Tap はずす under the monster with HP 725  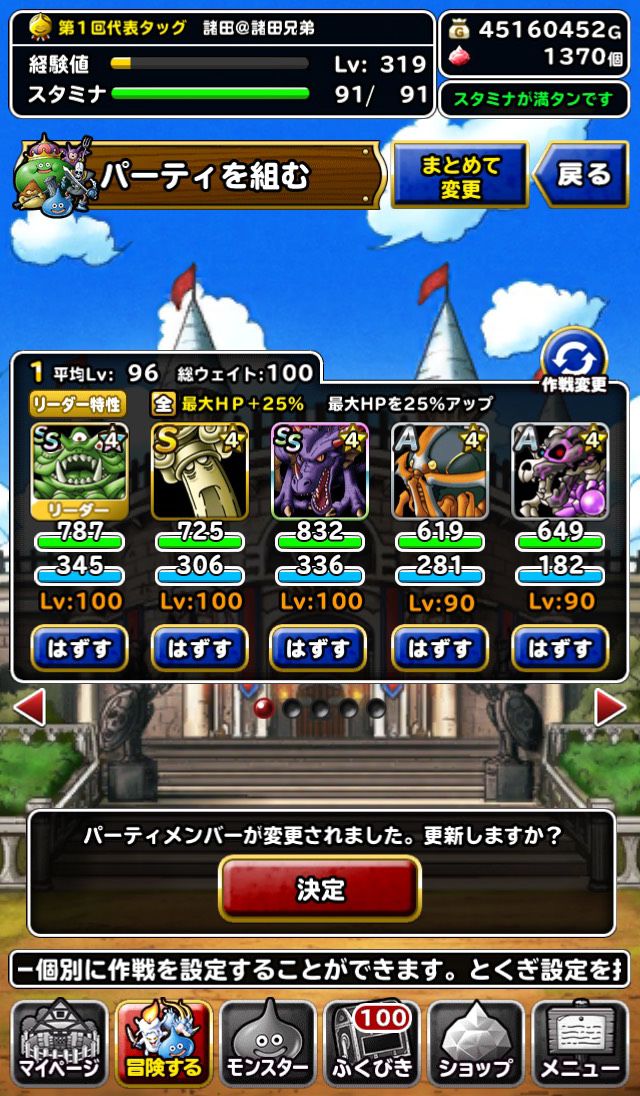[x=199, y=649]
